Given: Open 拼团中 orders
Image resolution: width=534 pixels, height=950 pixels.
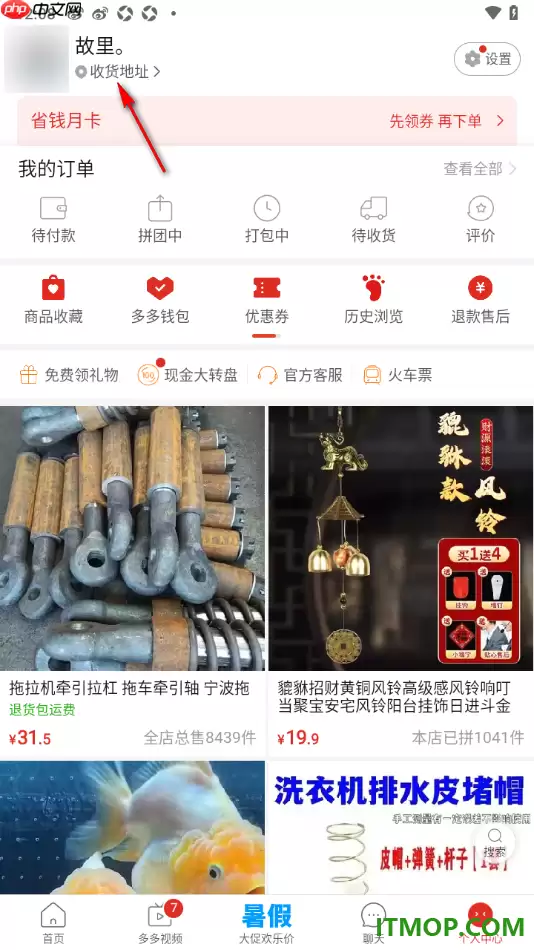Looking at the screenshot, I should [160, 220].
